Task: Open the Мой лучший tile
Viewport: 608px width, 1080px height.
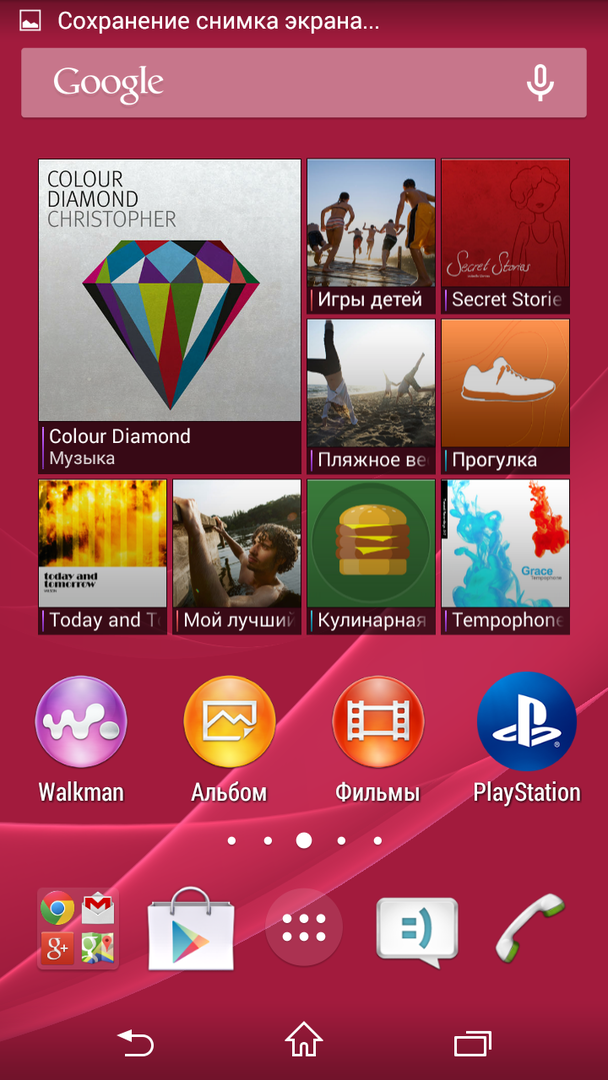Action: pyautogui.click(x=237, y=556)
